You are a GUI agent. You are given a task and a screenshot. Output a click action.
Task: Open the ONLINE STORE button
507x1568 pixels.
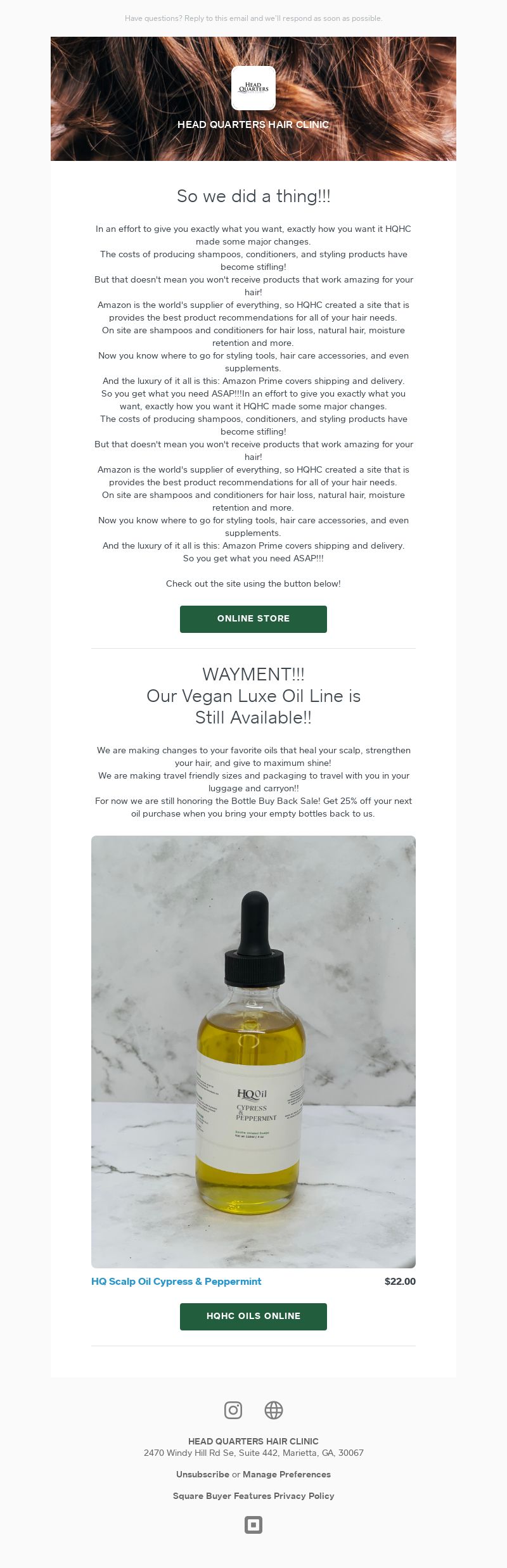point(253,619)
